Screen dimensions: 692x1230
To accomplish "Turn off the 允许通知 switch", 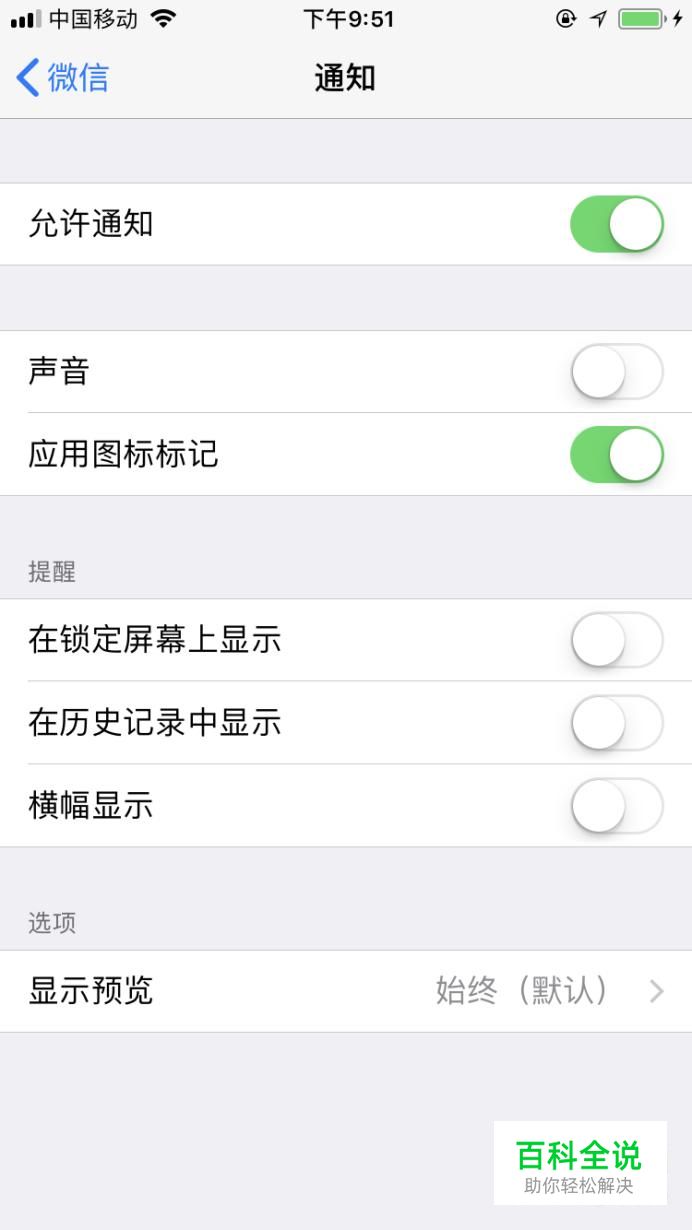I will pyautogui.click(x=617, y=224).
